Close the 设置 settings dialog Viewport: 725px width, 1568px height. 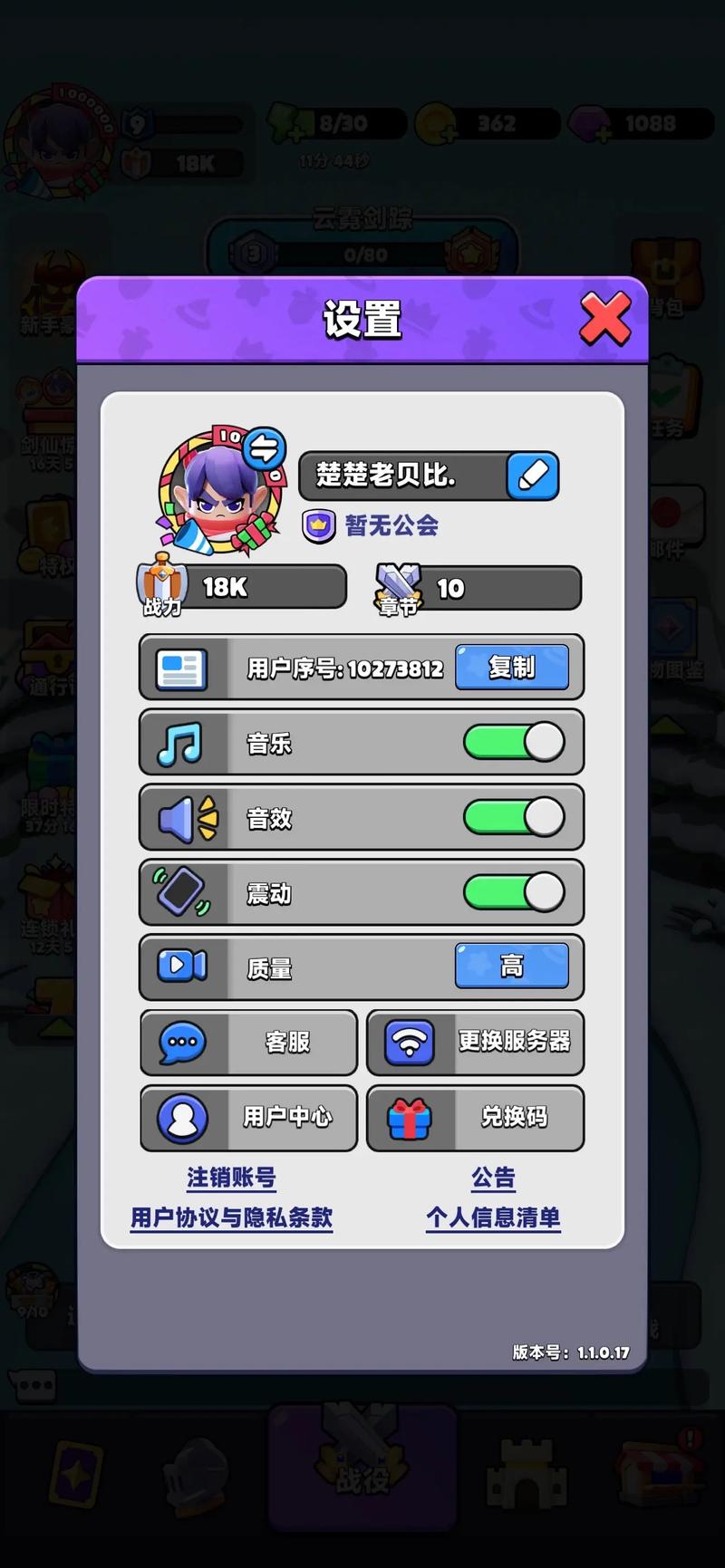pos(604,319)
